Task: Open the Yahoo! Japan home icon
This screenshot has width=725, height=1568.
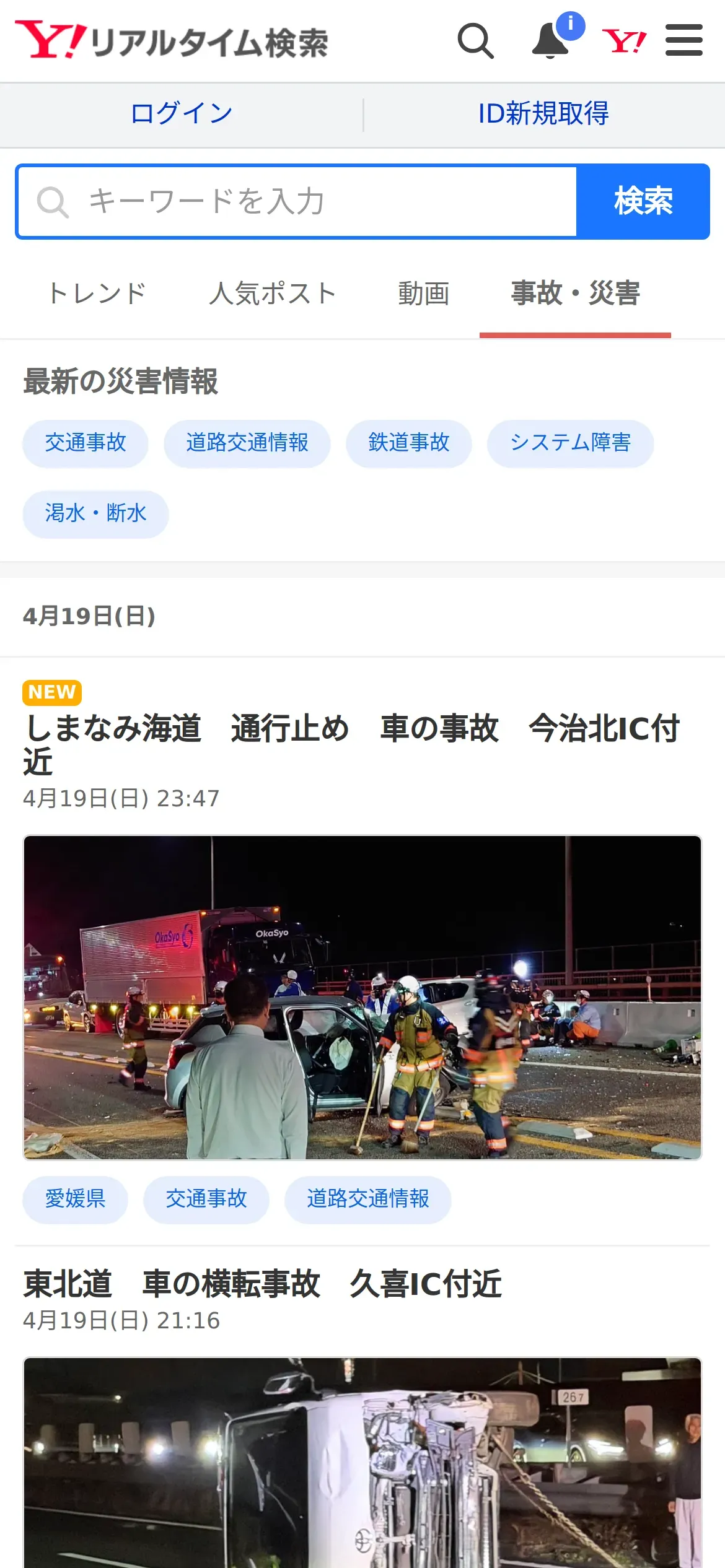Action: (624, 41)
